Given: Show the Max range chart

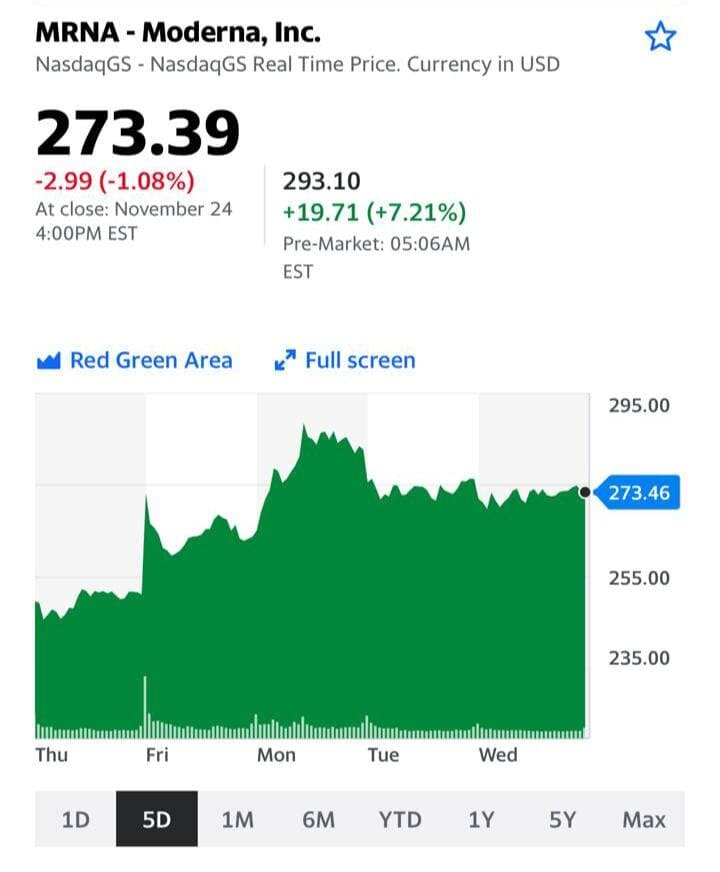Looking at the screenshot, I should 644,819.
